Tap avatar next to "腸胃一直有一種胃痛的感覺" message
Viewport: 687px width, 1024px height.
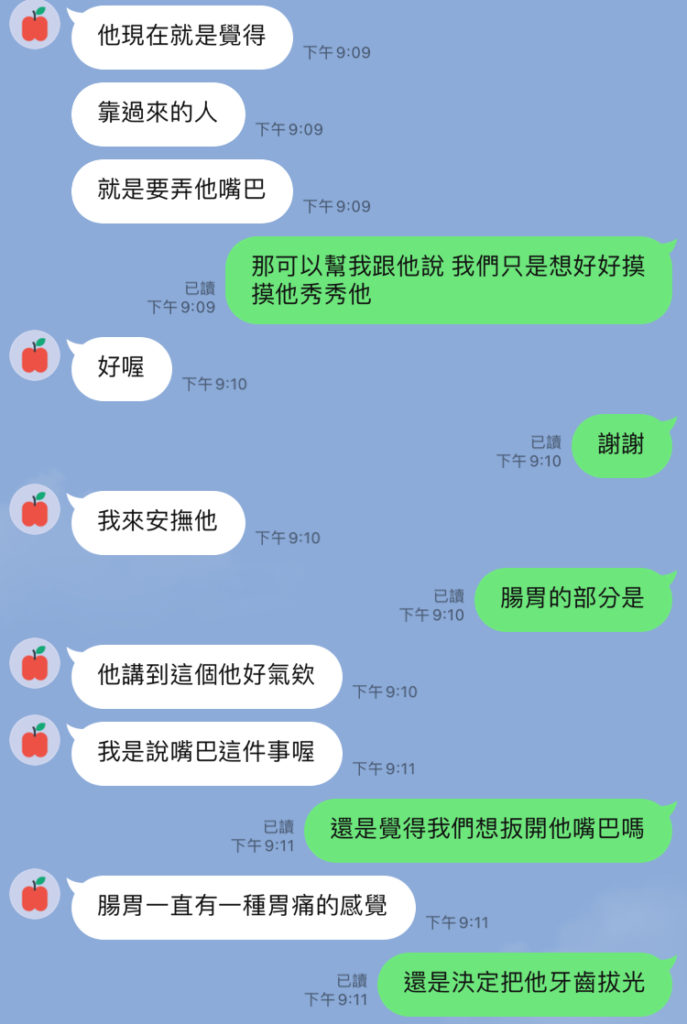pyautogui.click(x=35, y=894)
